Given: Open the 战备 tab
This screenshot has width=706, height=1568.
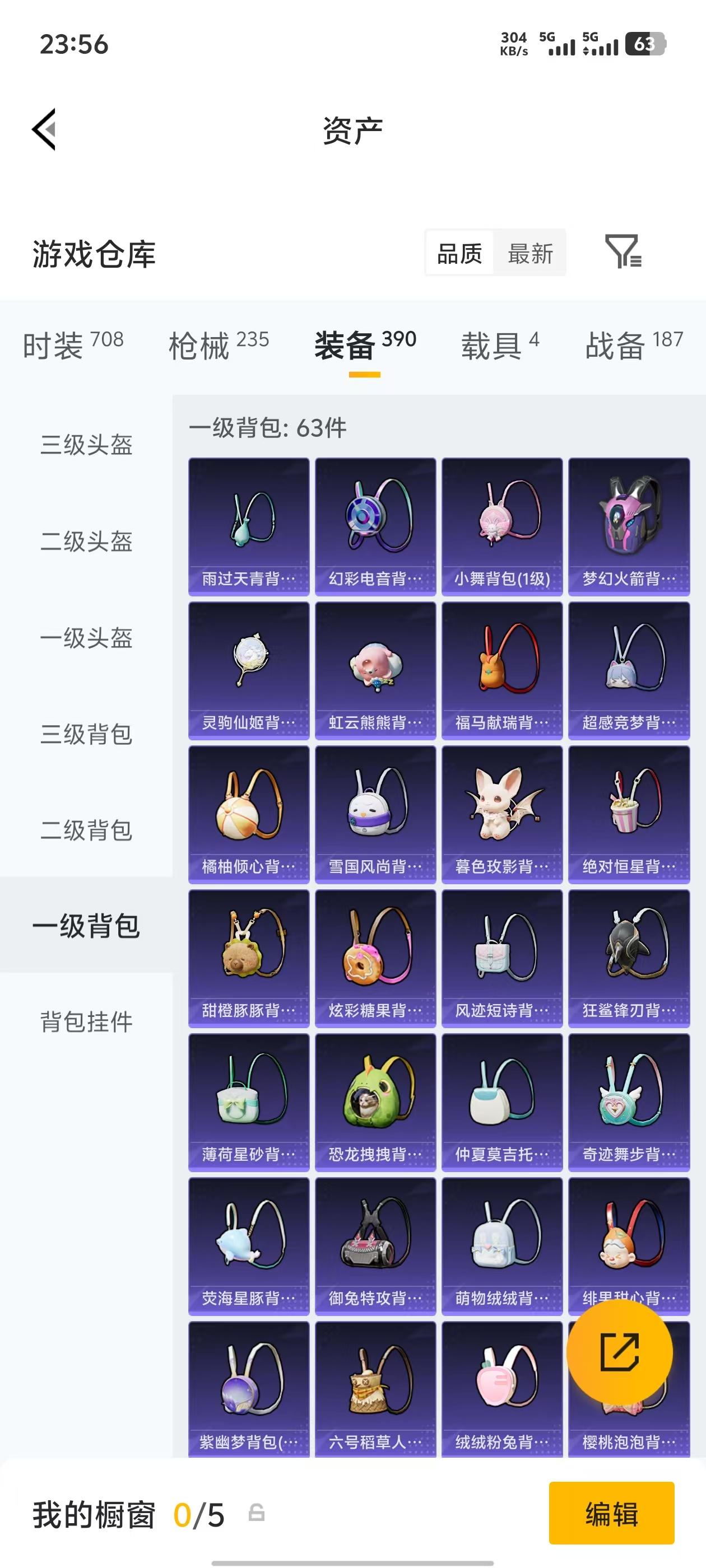Looking at the screenshot, I should (616, 344).
